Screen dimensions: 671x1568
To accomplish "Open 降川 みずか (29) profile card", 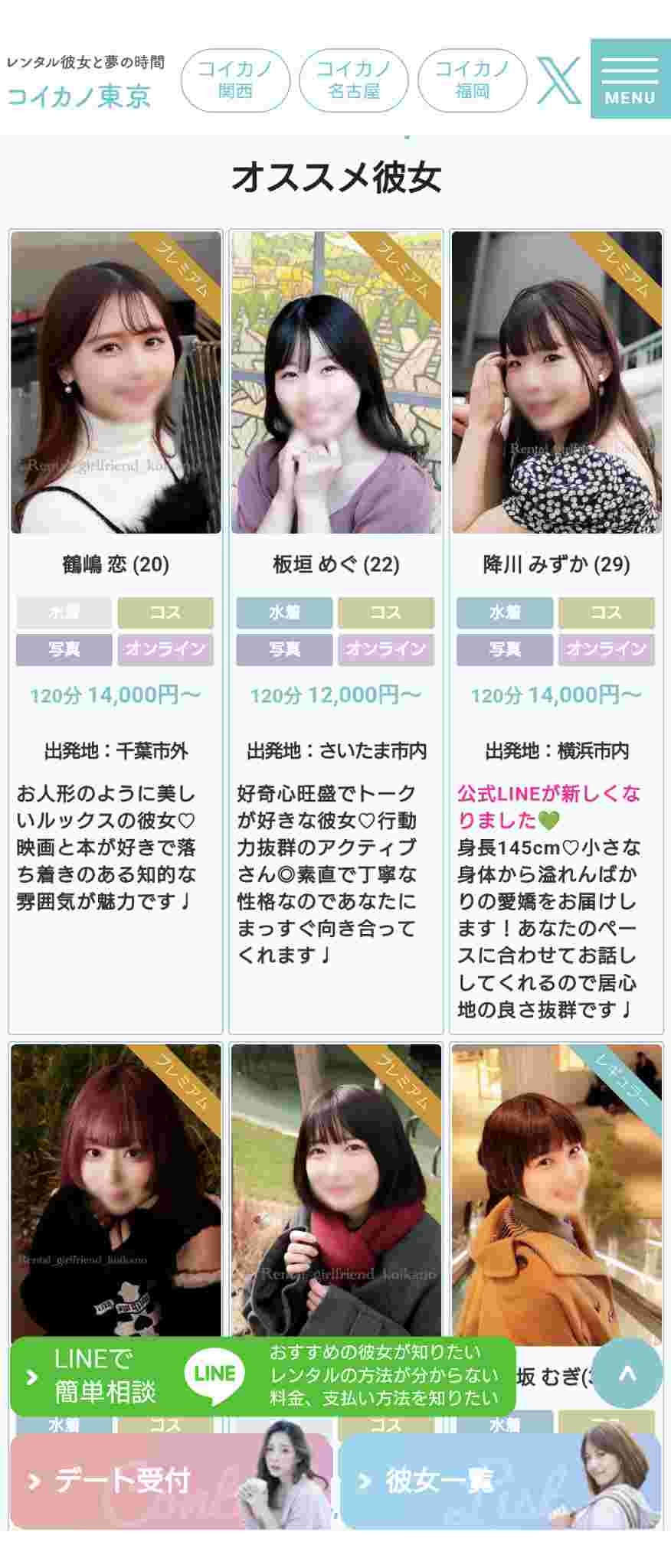I will 557,383.
